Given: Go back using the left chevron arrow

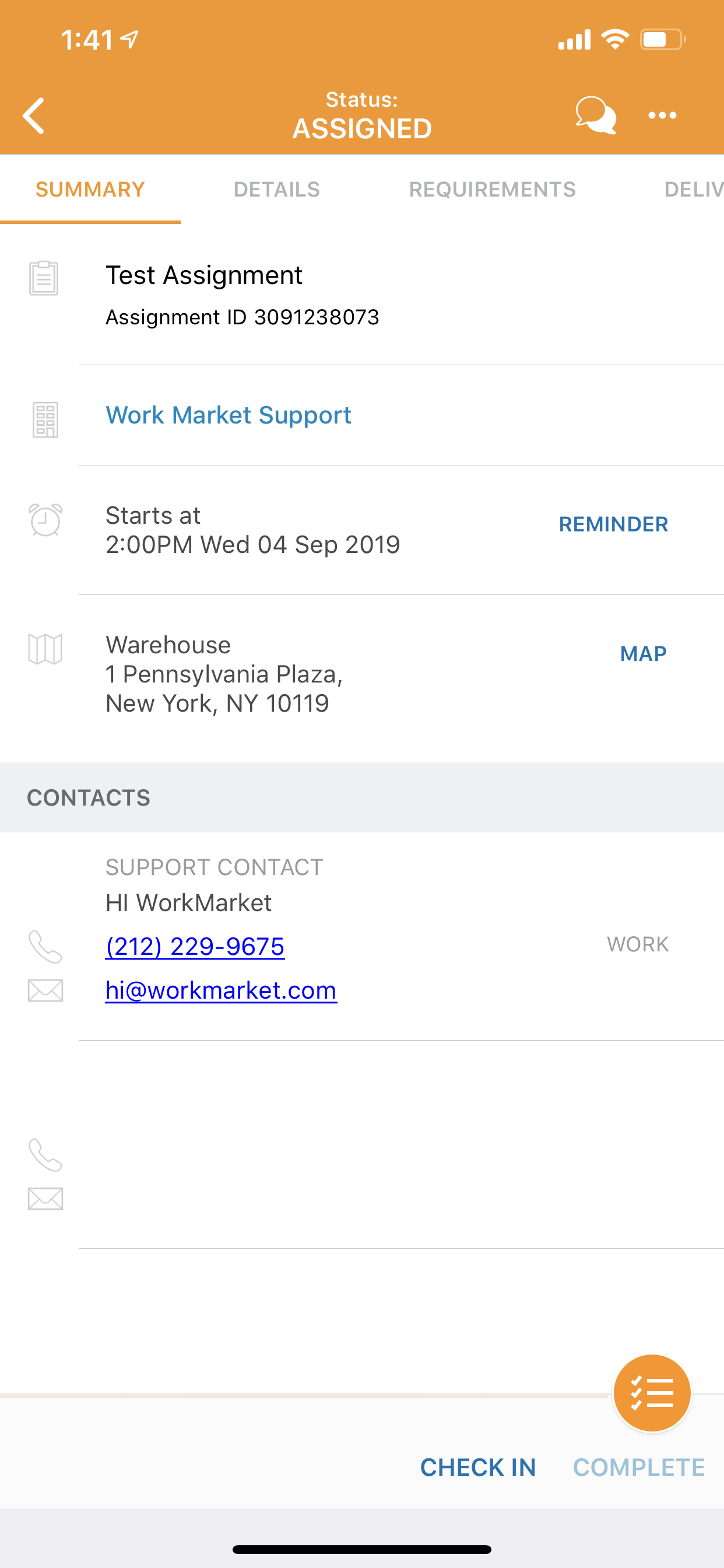Looking at the screenshot, I should 33,115.
